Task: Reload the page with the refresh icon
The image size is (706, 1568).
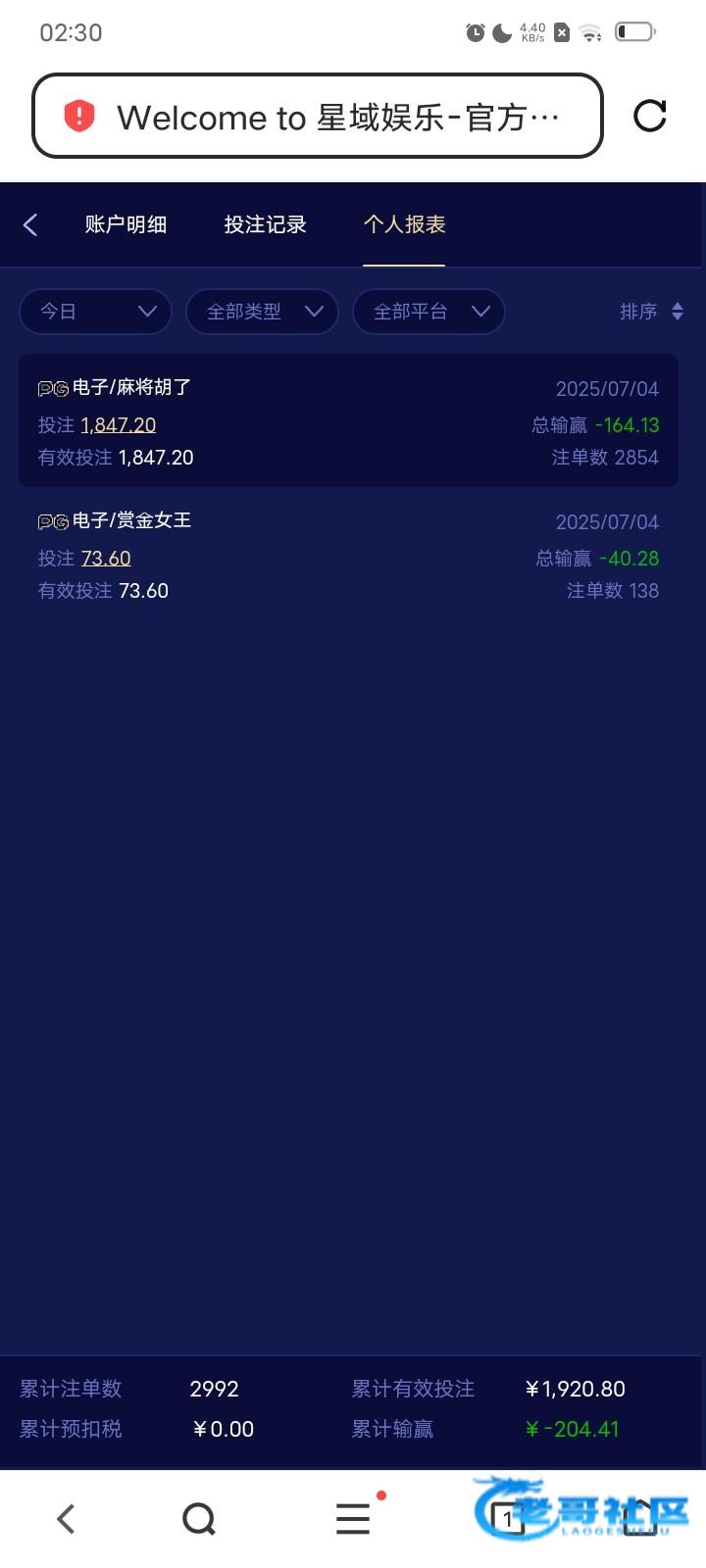Action: pos(650,116)
